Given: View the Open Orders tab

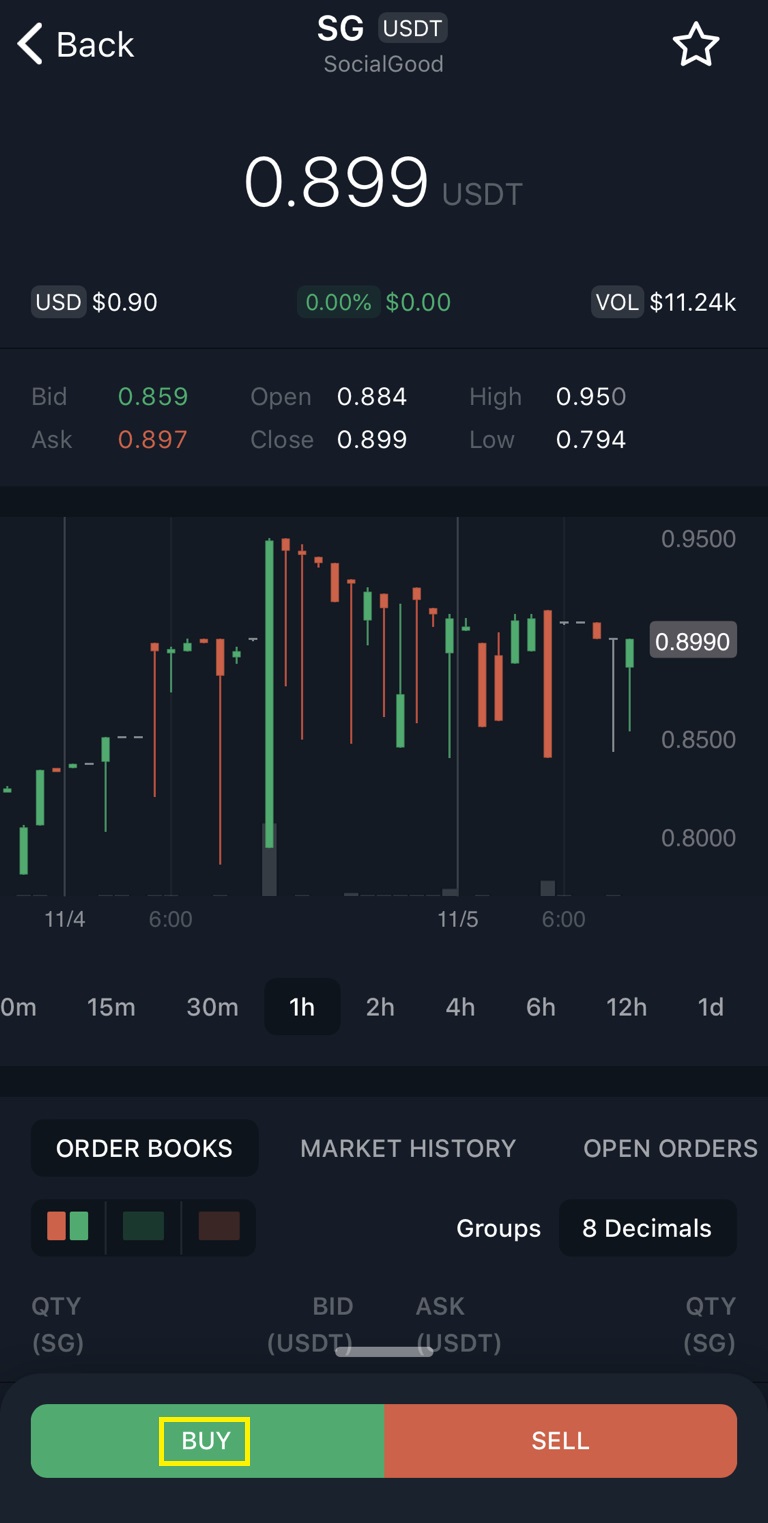Looking at the screenshot, I should click(670, 1148).
